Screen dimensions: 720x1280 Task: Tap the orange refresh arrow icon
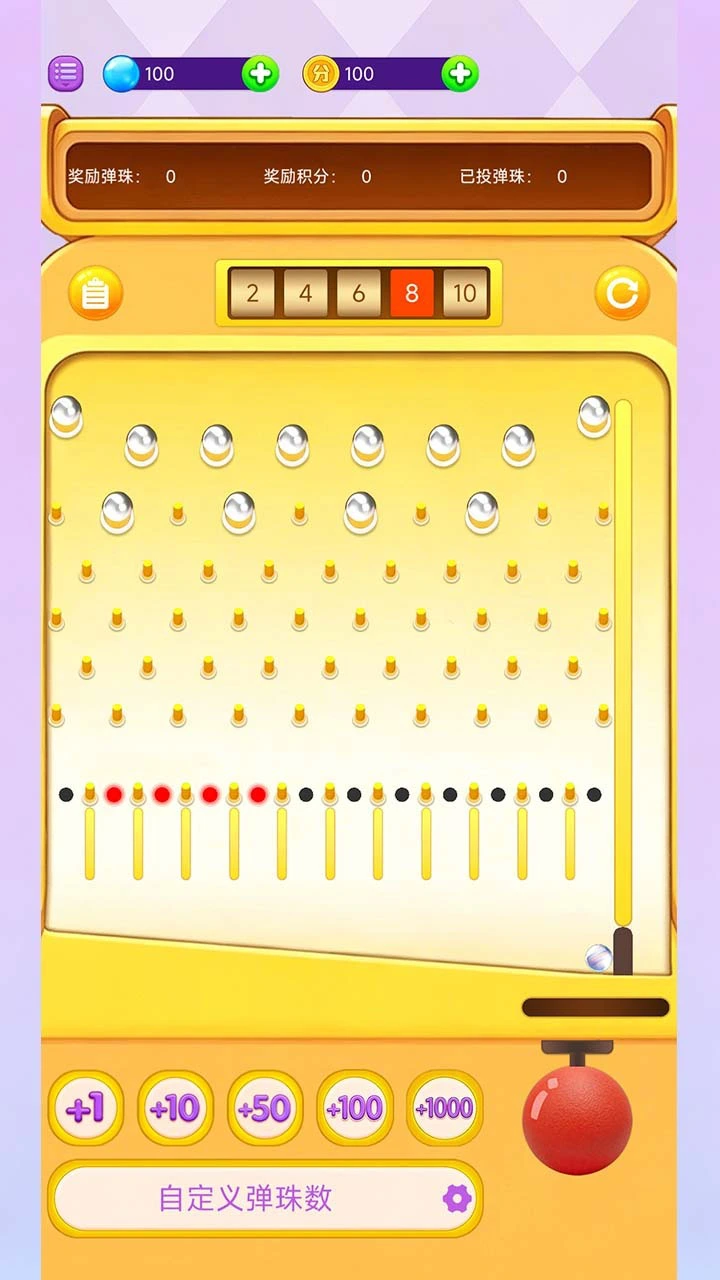[x=622, y=293]
